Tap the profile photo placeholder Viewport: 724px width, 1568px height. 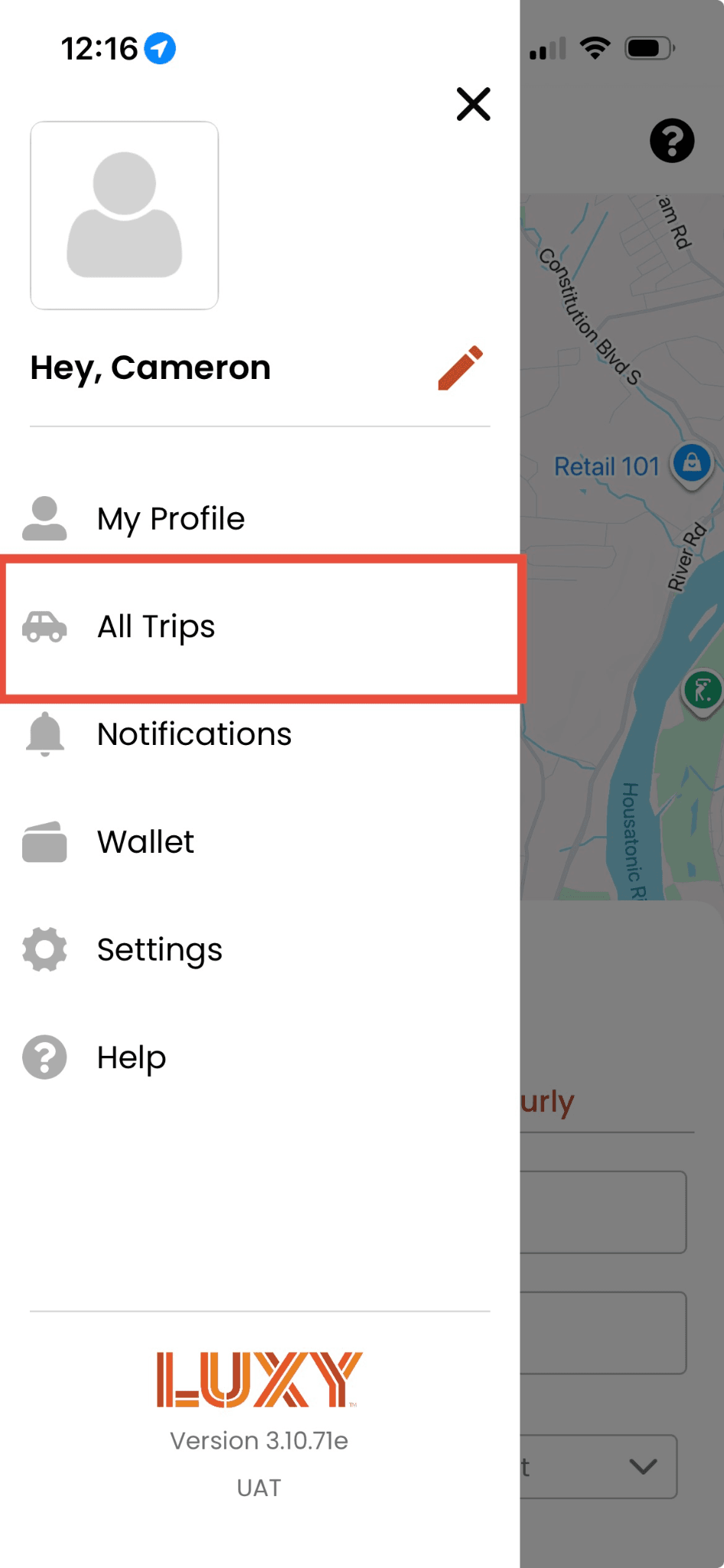pos(125,215)
